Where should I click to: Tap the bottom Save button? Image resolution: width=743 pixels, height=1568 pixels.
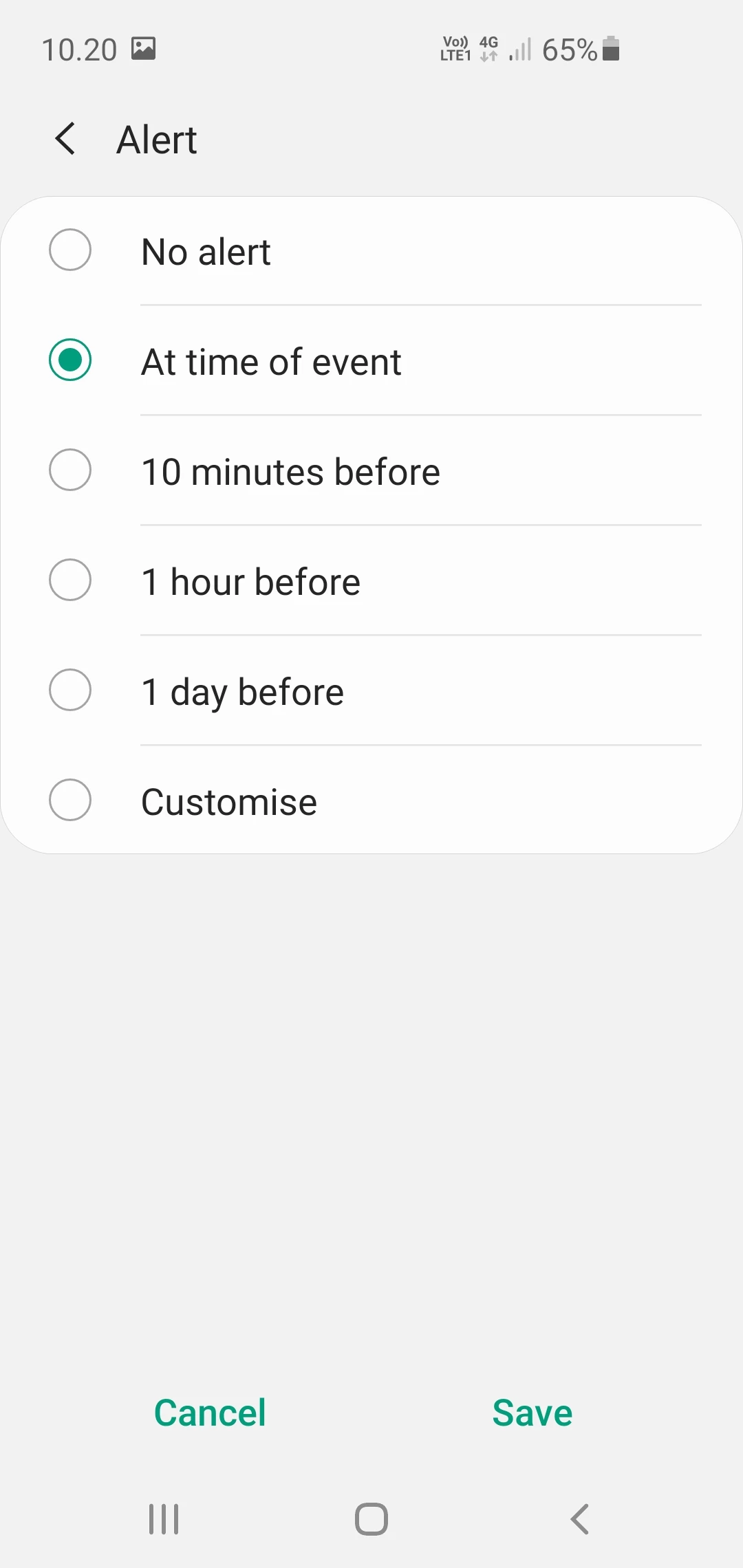tap(532, 1413)
